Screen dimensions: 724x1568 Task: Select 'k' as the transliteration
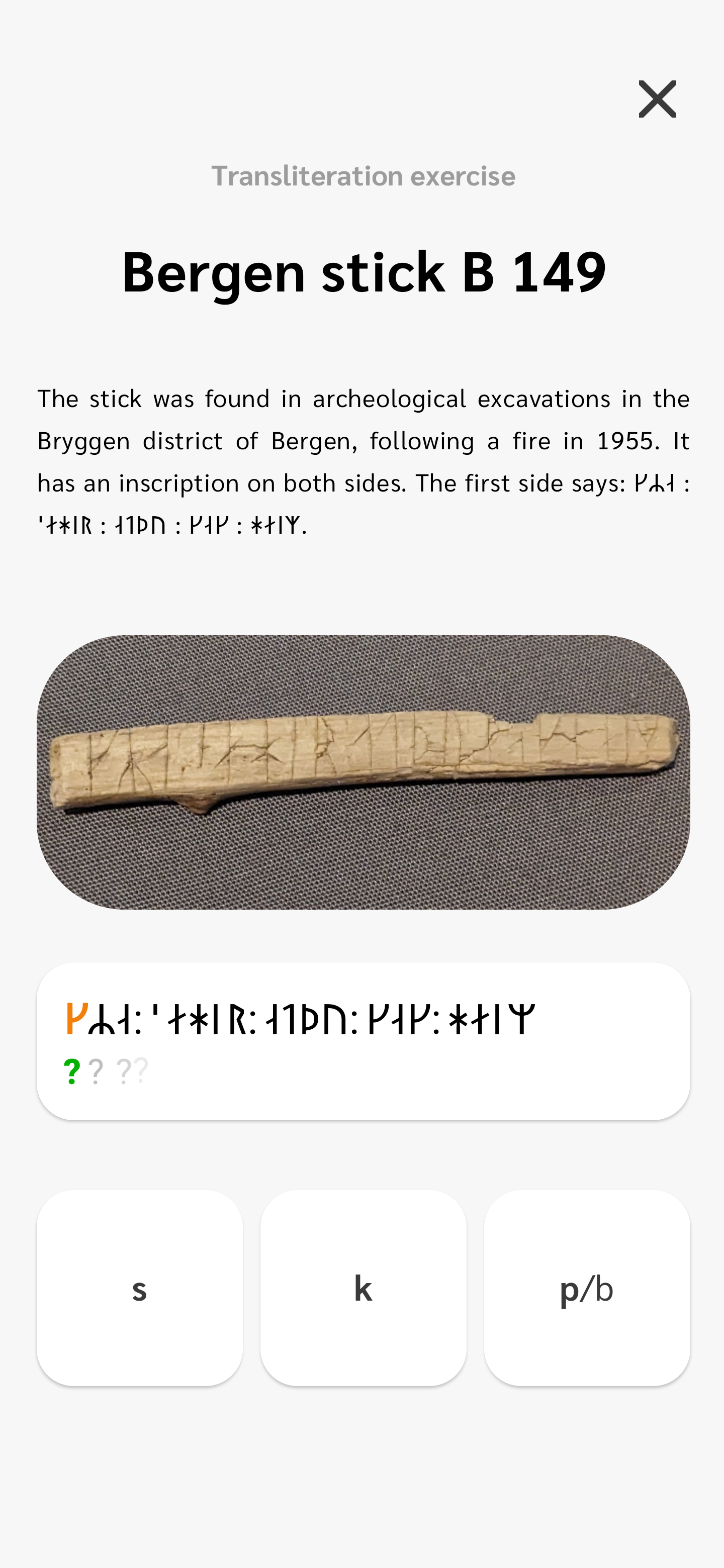(x=363, y=1288)
